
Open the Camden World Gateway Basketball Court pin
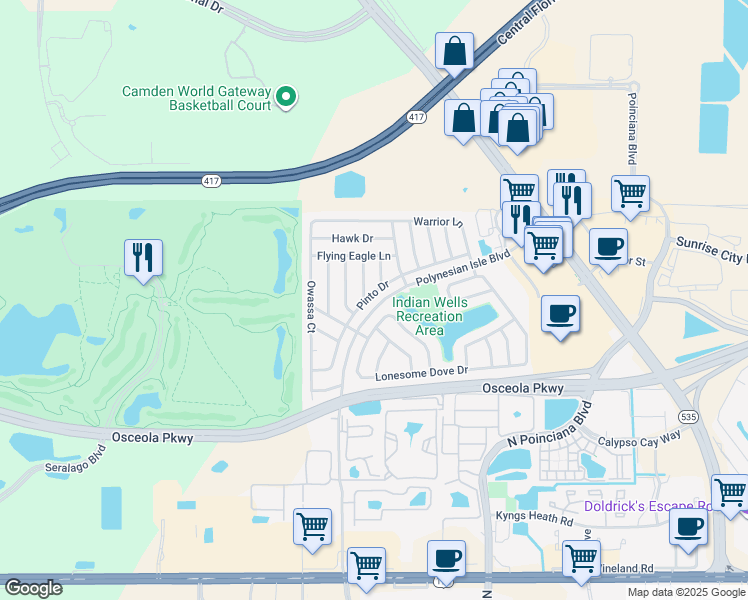286,97
